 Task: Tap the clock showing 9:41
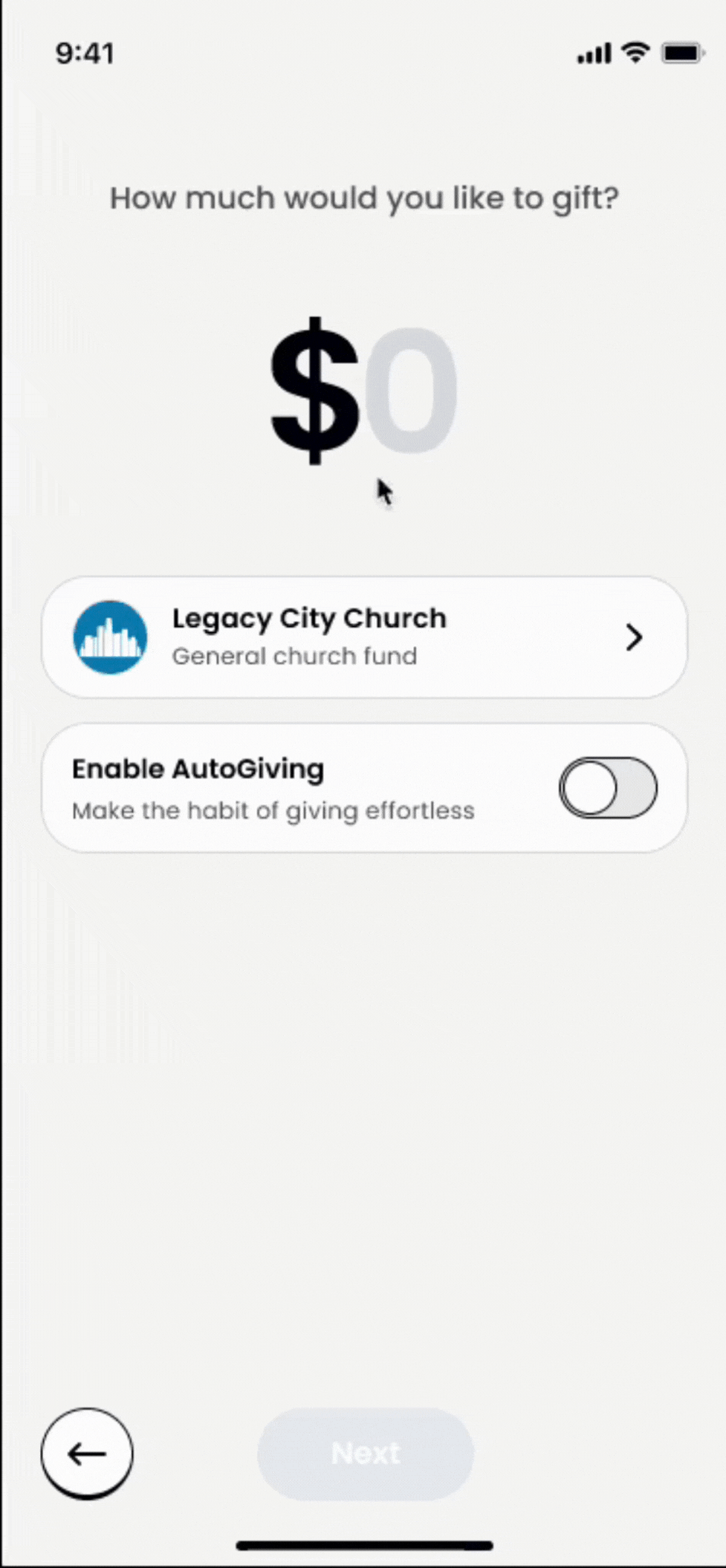tap(85, 53)
